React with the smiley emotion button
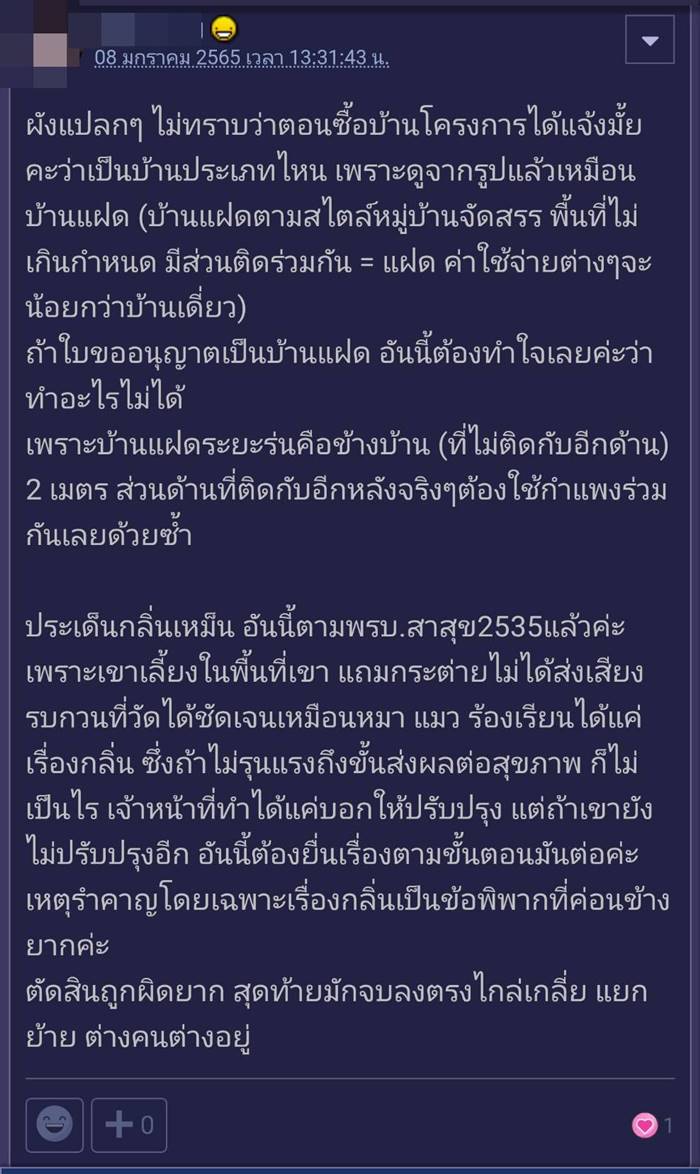The width and height of the screenshot is (700, 1174). coord(54,1124)
